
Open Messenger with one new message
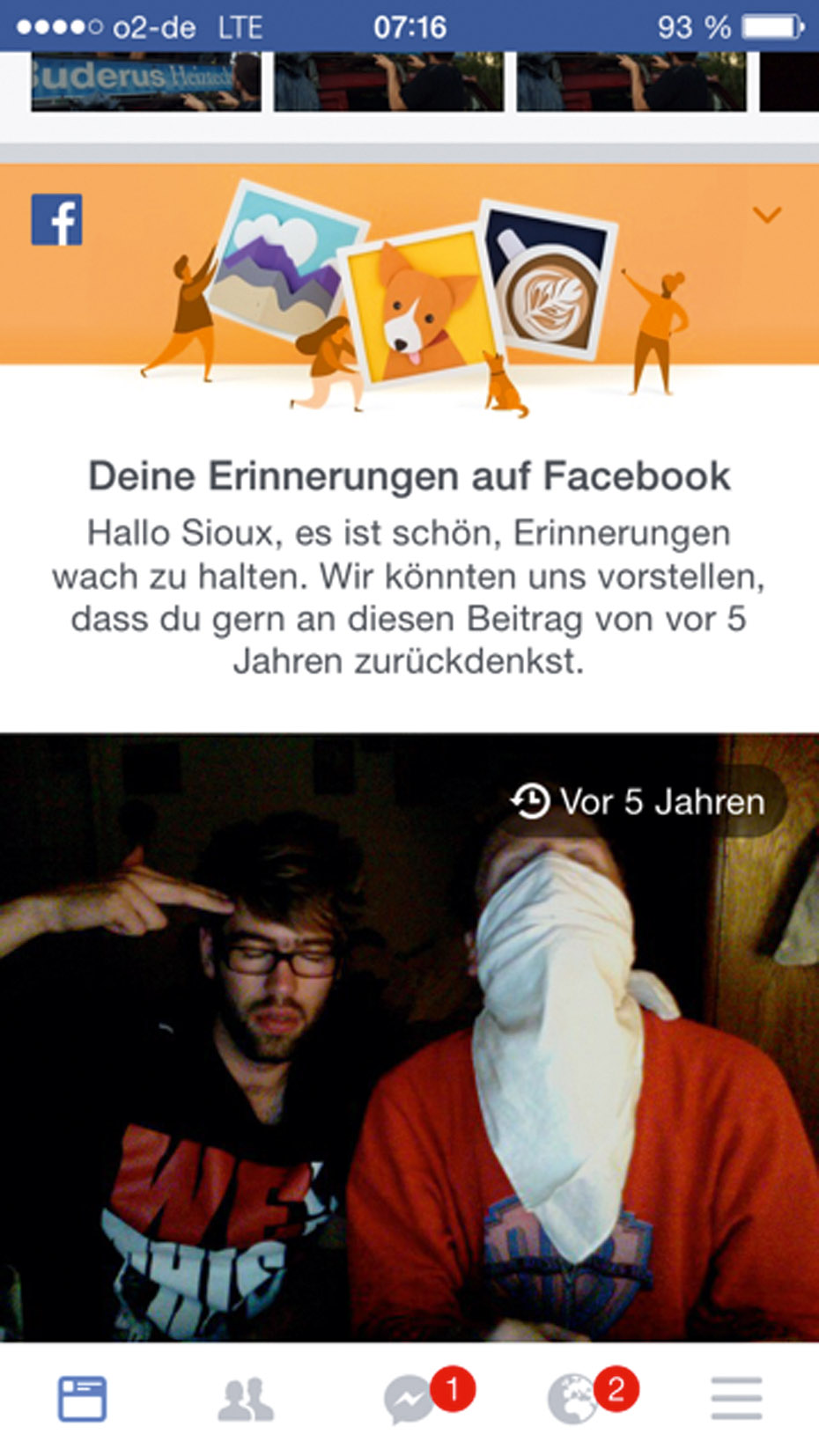coord(410,1399)
